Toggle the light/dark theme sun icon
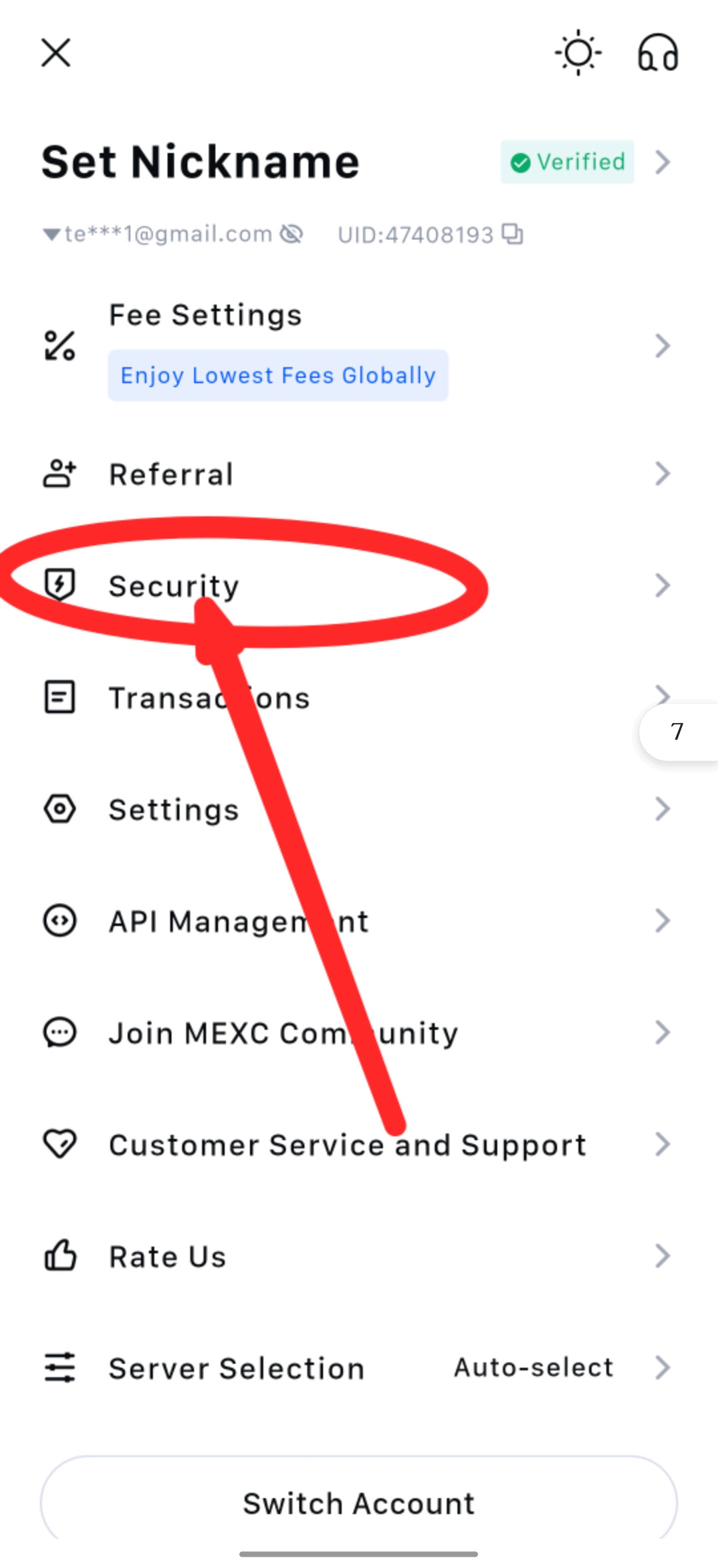 tap(578, 53)
